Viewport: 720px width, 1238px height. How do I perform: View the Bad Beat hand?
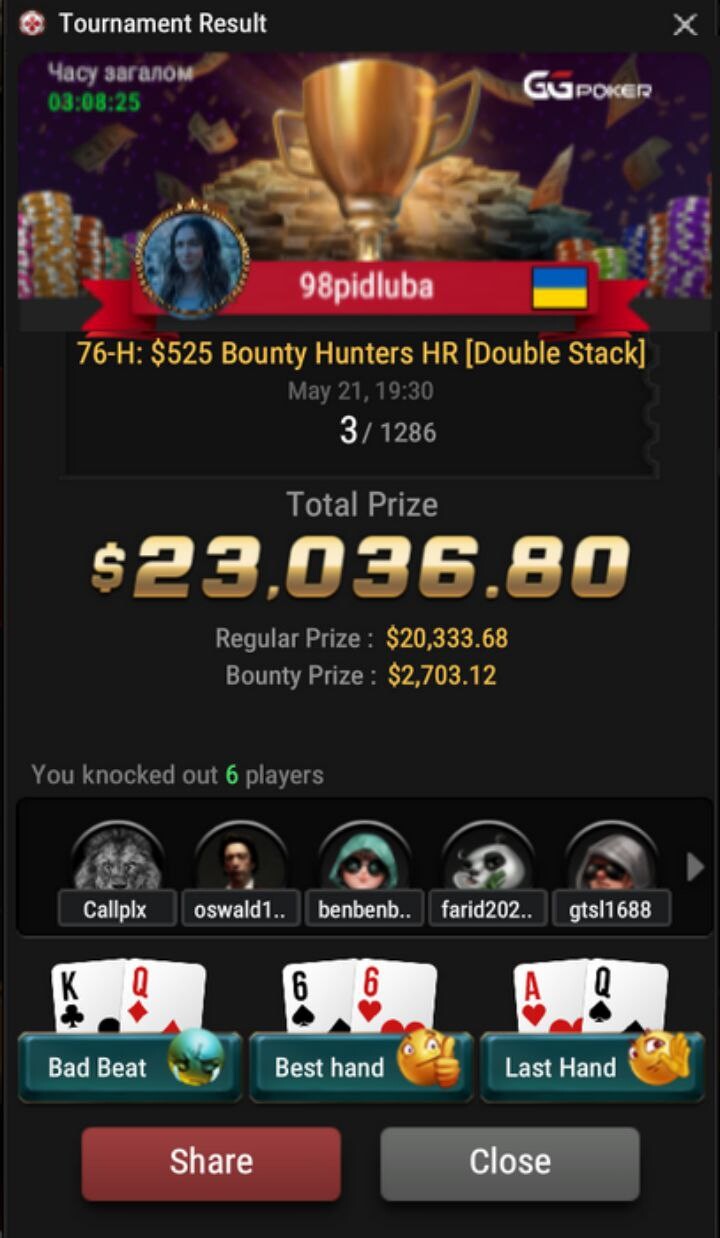(130, 1067)
